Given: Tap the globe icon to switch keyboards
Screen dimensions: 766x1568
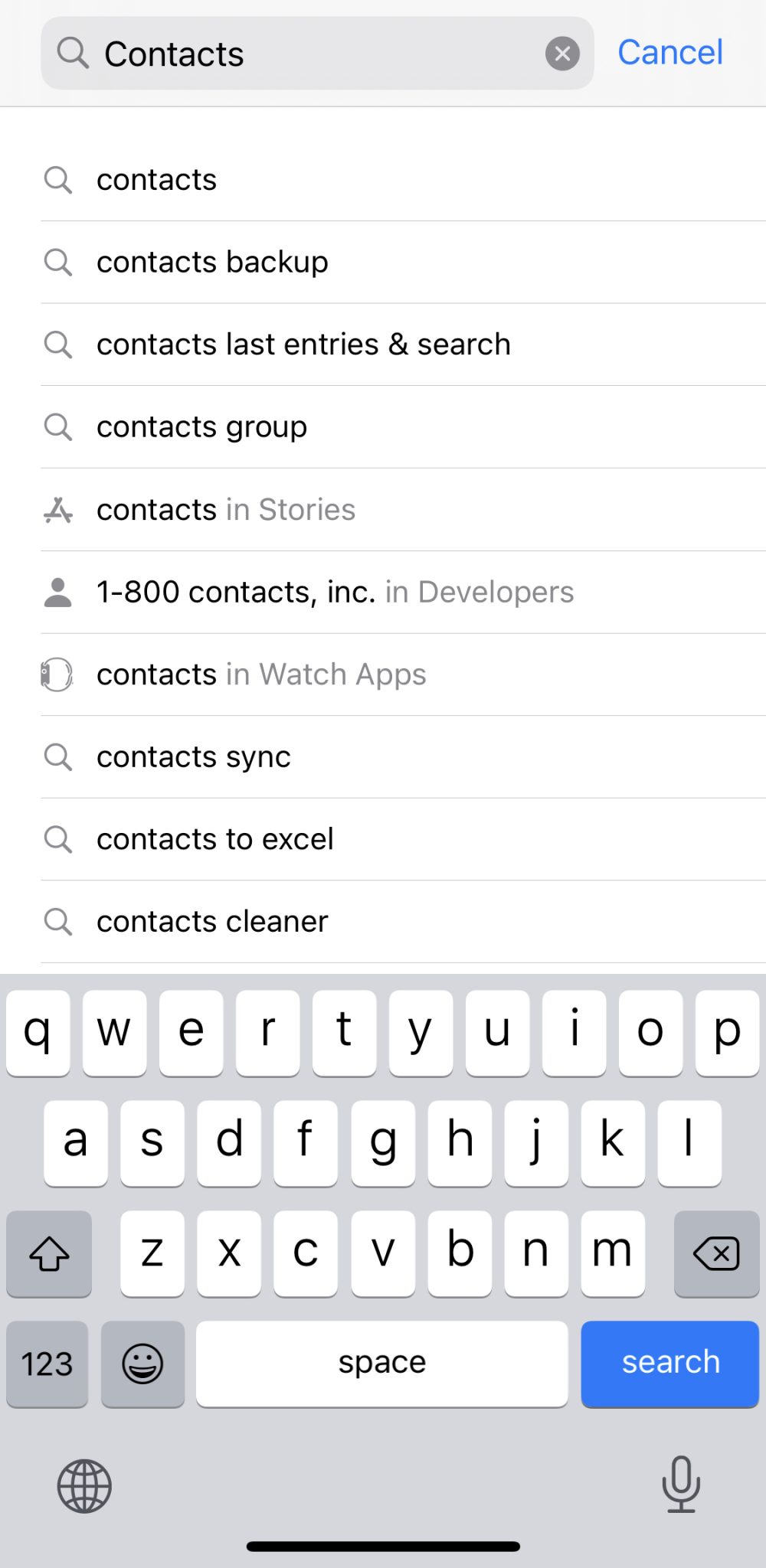Looking at the screenshot, I should [84, 1485].
